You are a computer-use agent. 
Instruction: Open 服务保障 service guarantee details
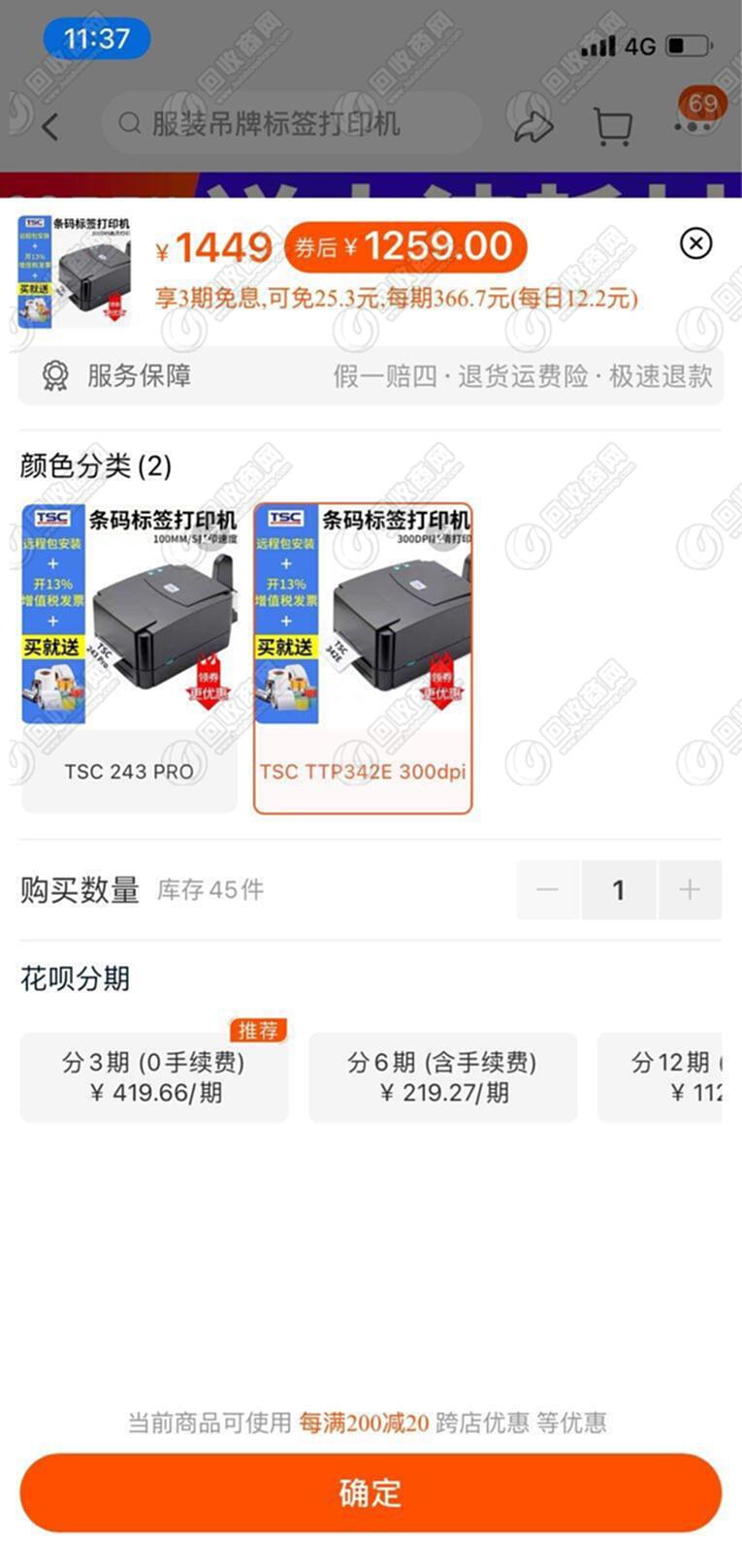point(371,376)
